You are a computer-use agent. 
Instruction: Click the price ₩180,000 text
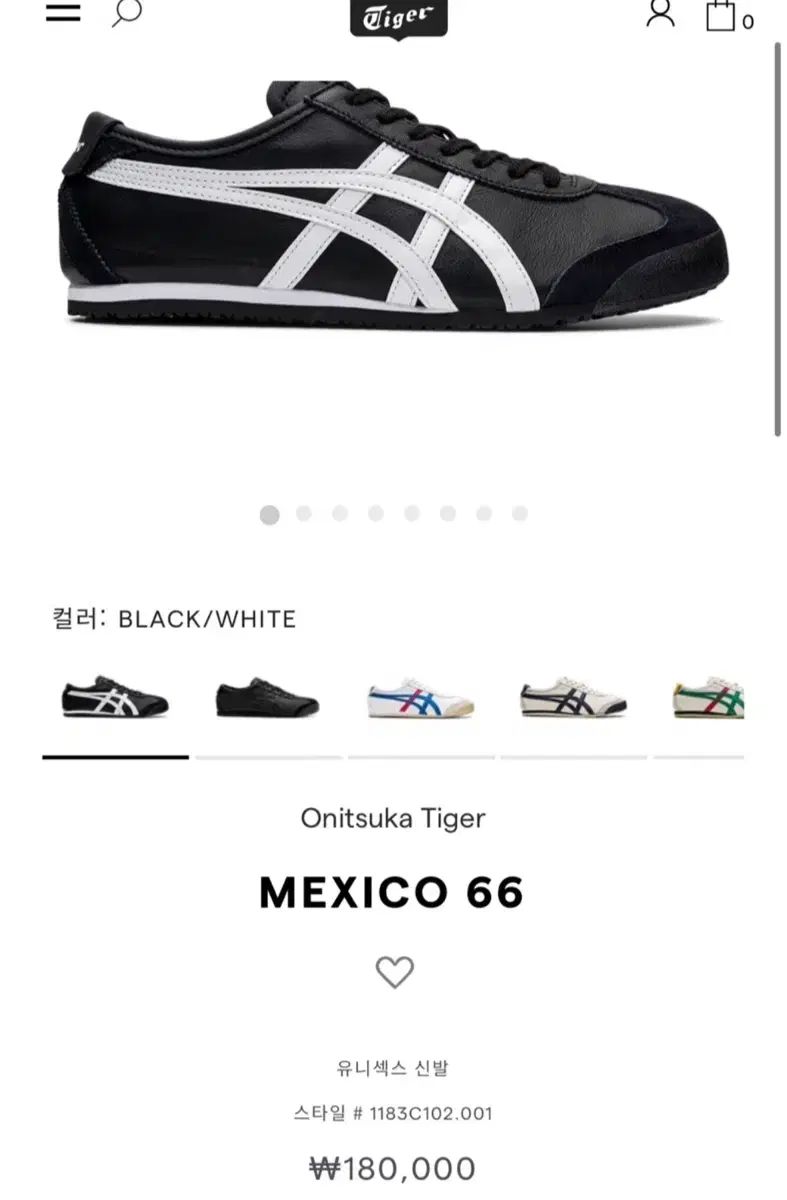point(393,1166)
